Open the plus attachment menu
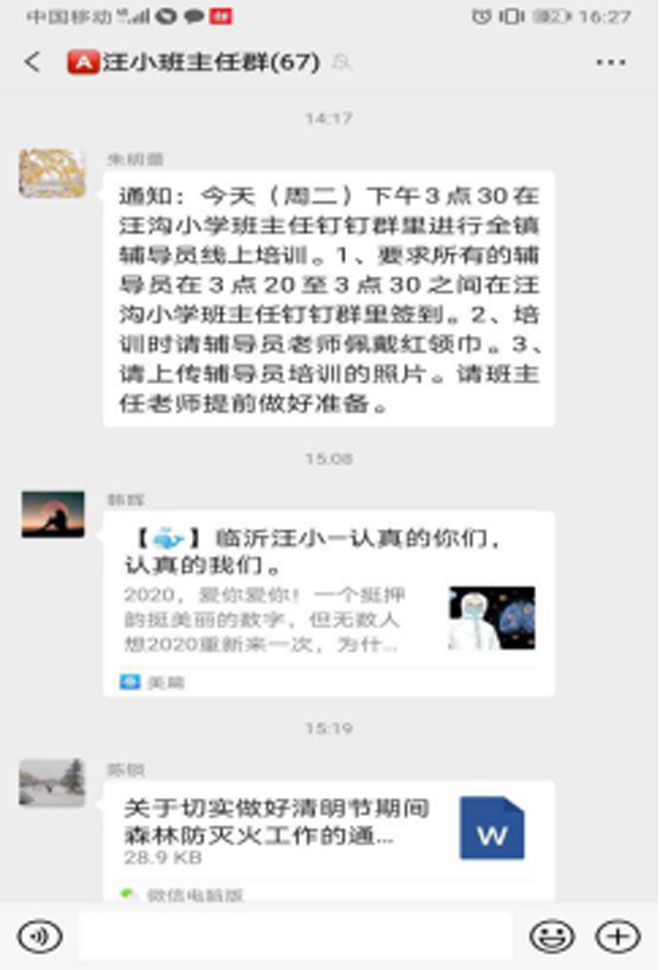The width and height of the screenshot is (660, 970). (617, 936)
